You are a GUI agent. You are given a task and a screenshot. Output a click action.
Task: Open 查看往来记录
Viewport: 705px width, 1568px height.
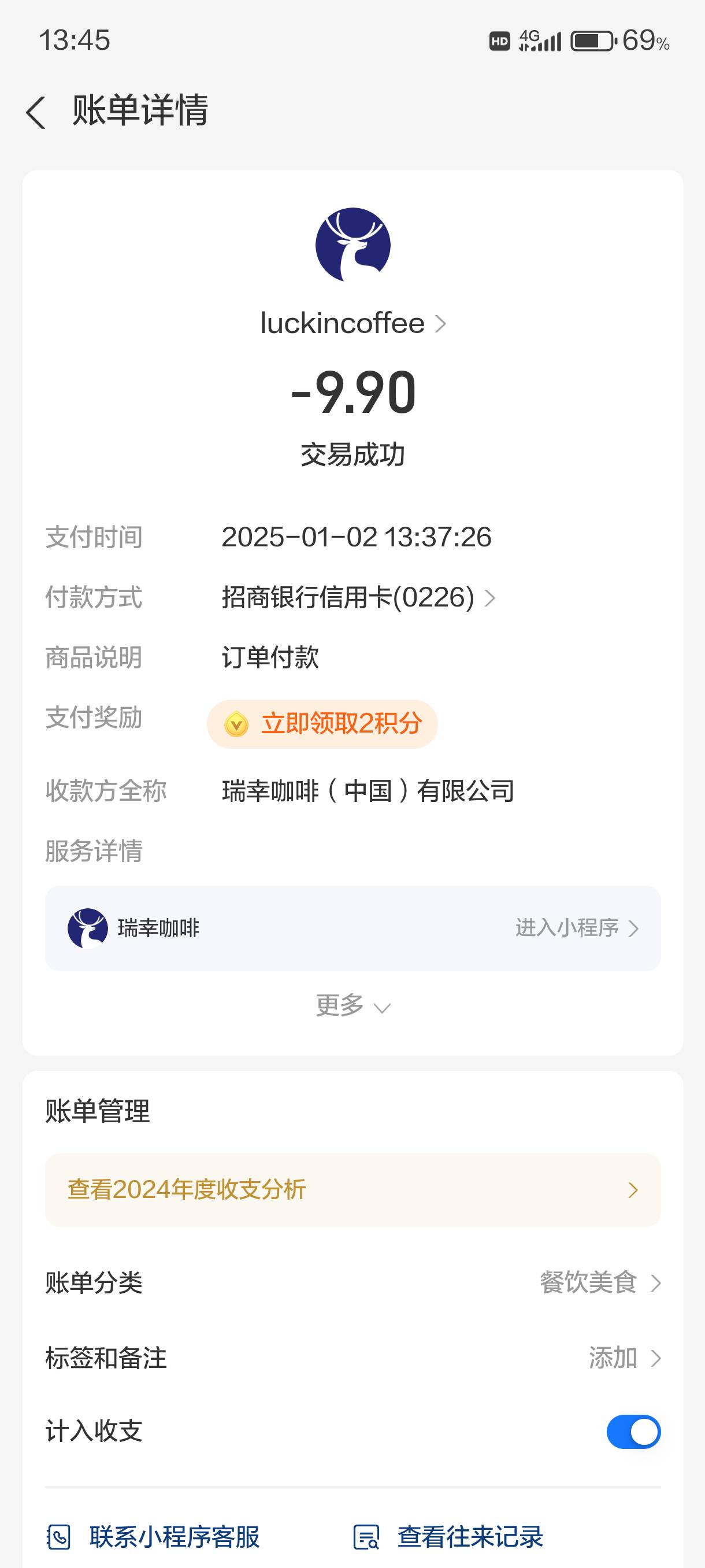pyautogui.click(x=448, y=1536)
